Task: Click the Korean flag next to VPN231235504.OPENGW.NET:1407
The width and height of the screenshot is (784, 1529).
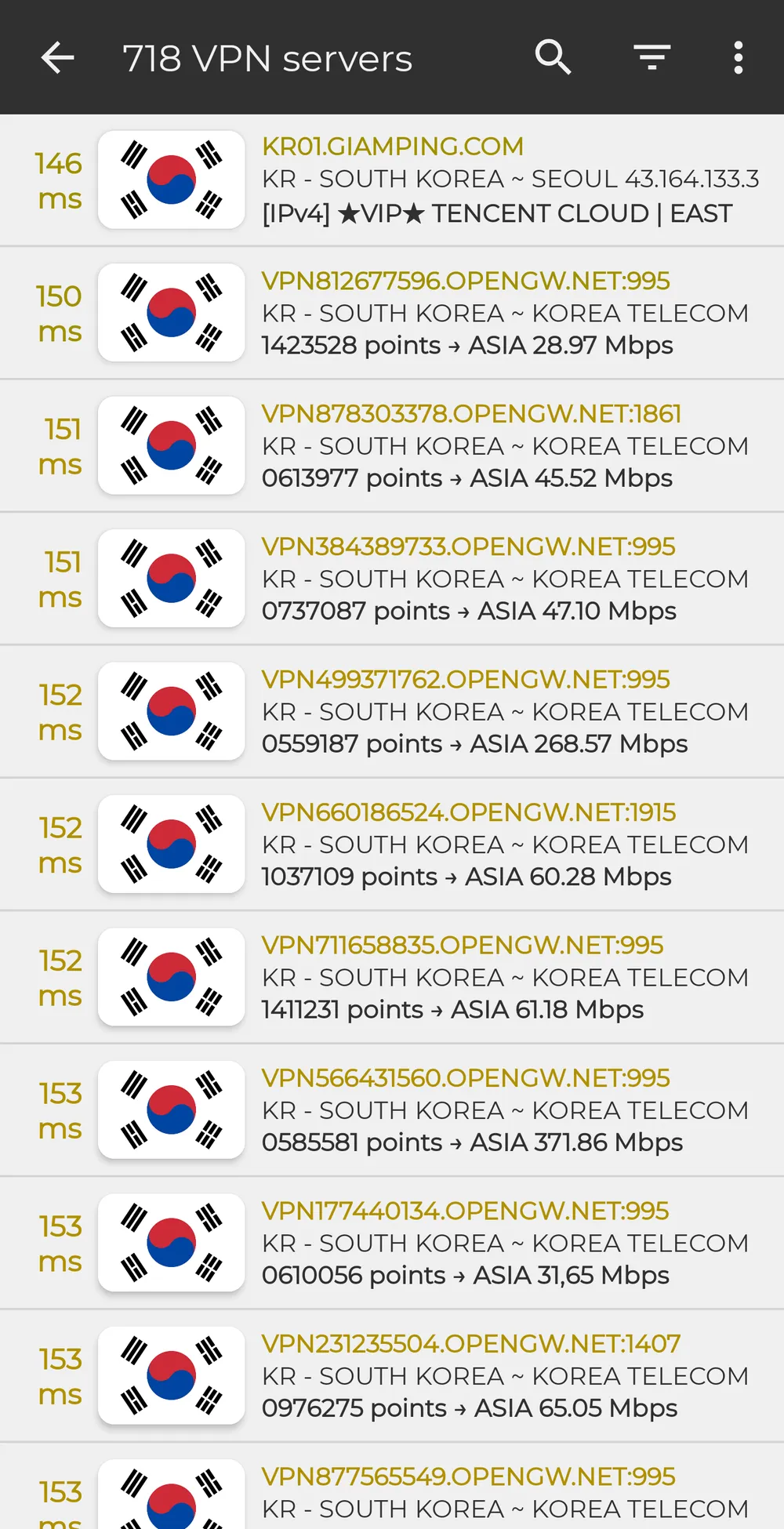Action: click(171, 1375)
